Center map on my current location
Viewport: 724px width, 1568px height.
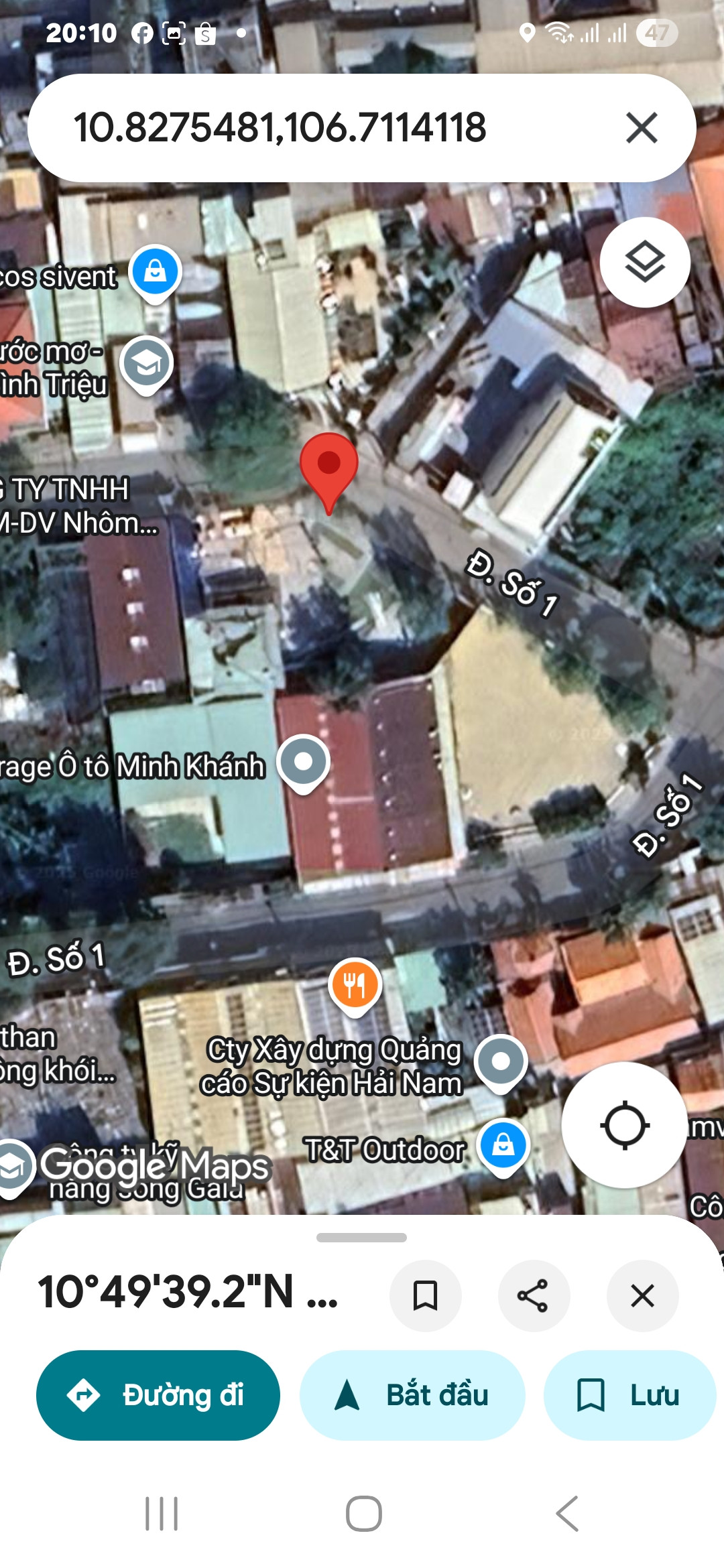(x=624, y=1125)
